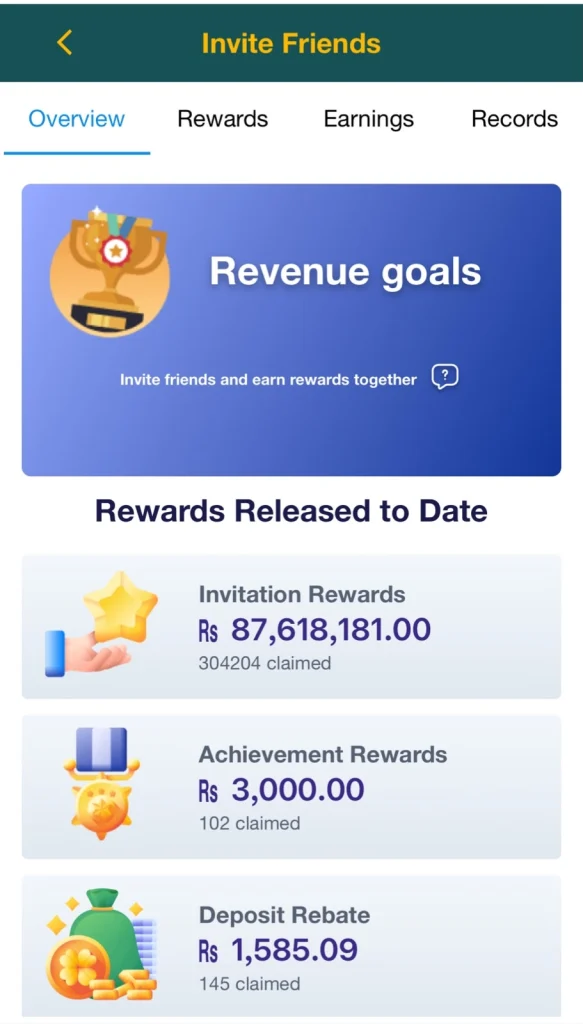
Task: Select the Overview tab
Action: coord(76,119)
